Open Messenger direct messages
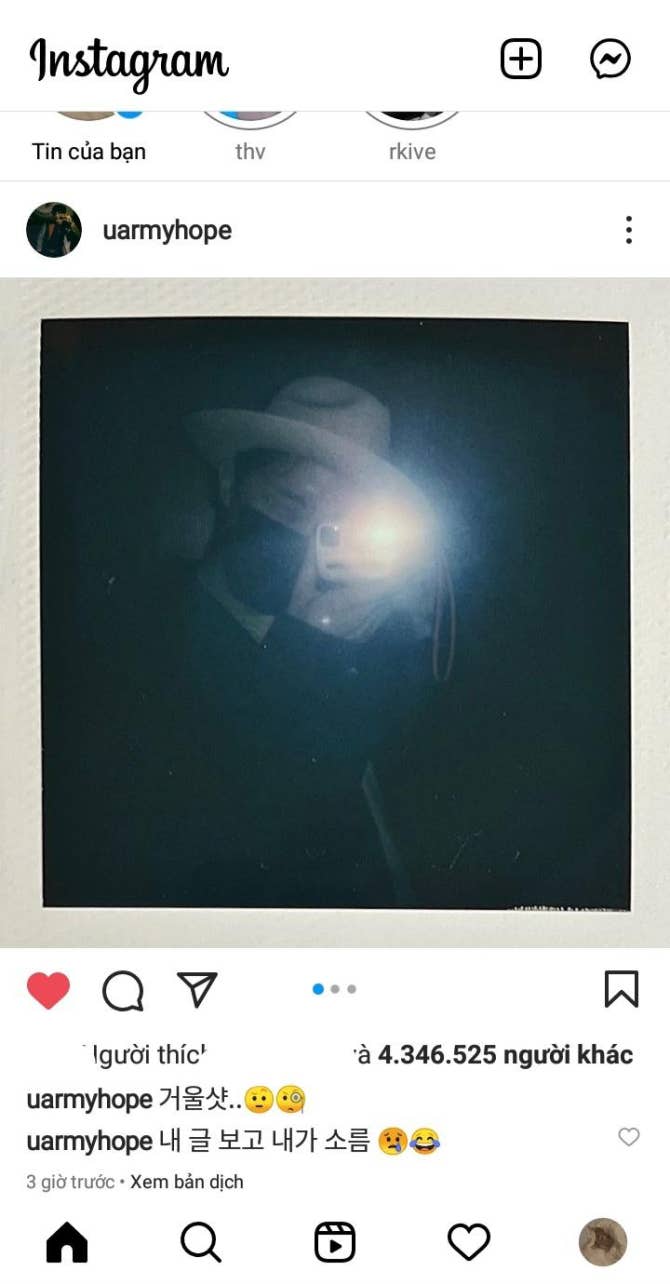 point(610,60)
